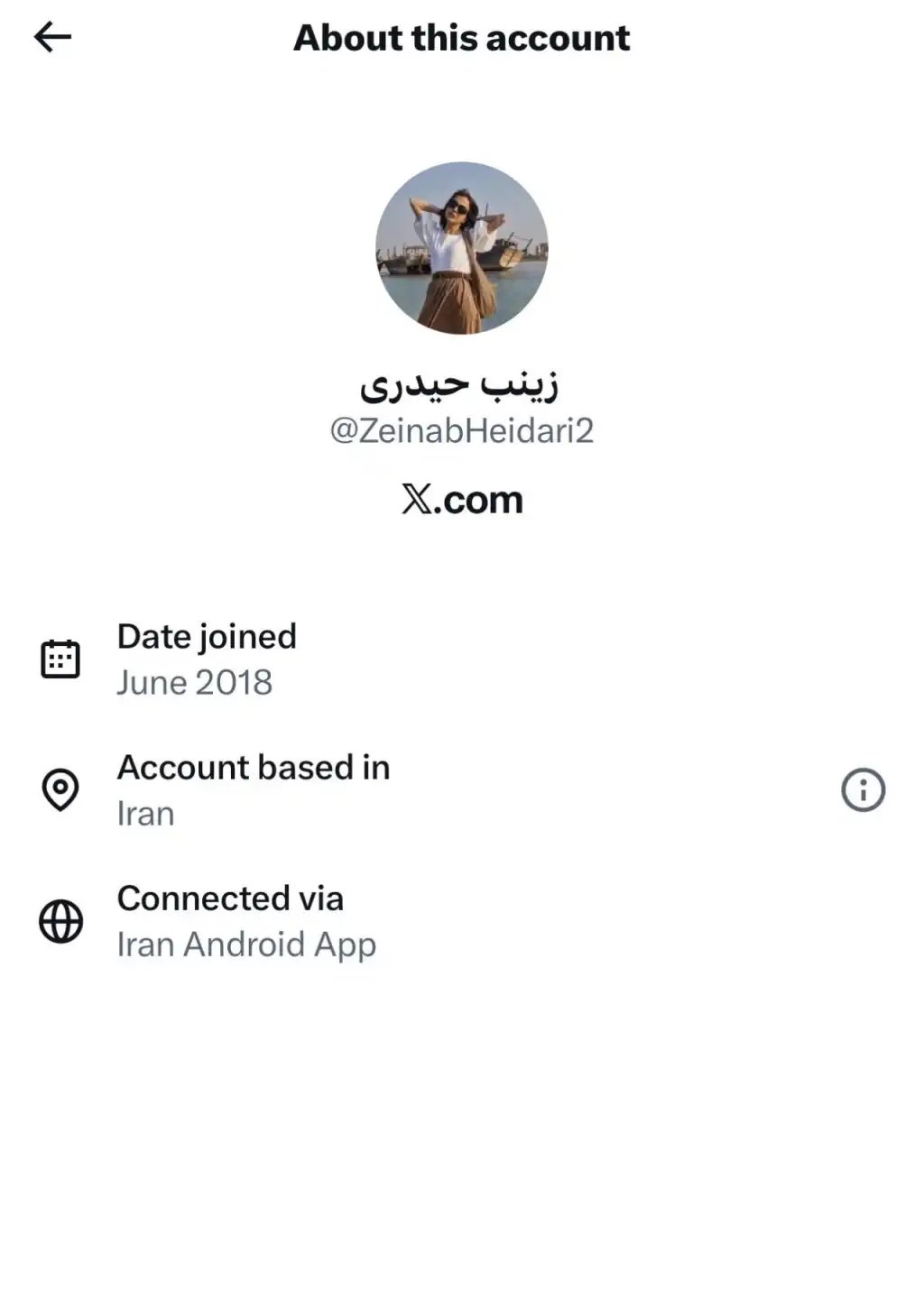Click the display name above the username

click(461, 385)
